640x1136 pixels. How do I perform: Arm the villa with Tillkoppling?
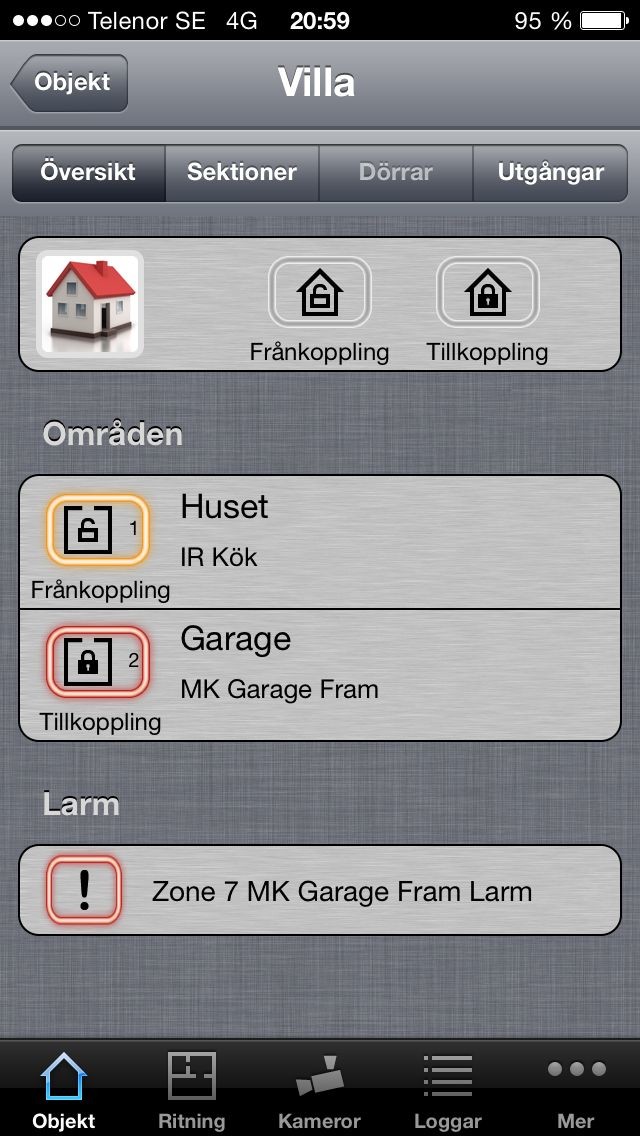[x=488, y=292]
